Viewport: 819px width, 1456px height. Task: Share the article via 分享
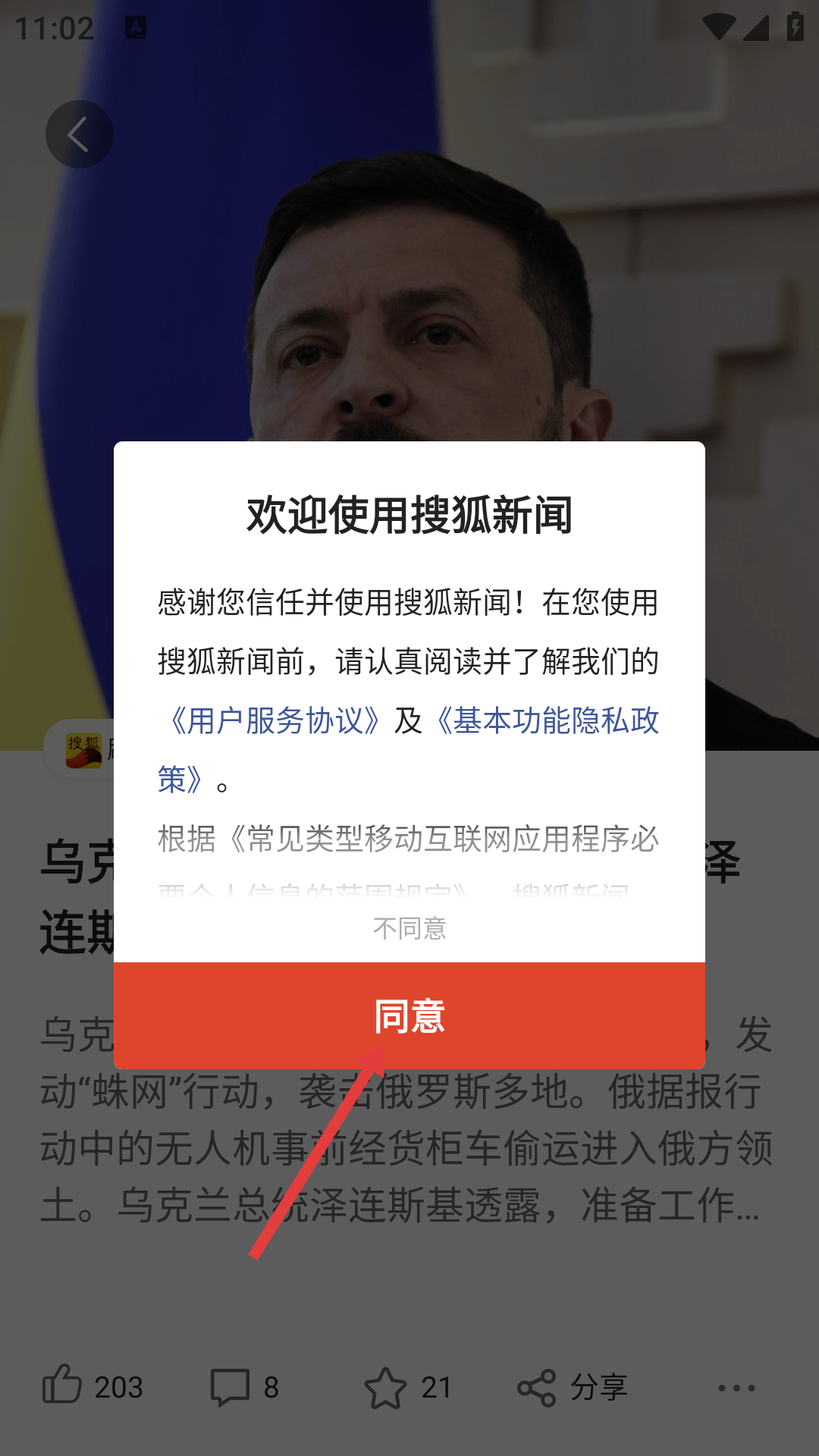(573, 1387)
